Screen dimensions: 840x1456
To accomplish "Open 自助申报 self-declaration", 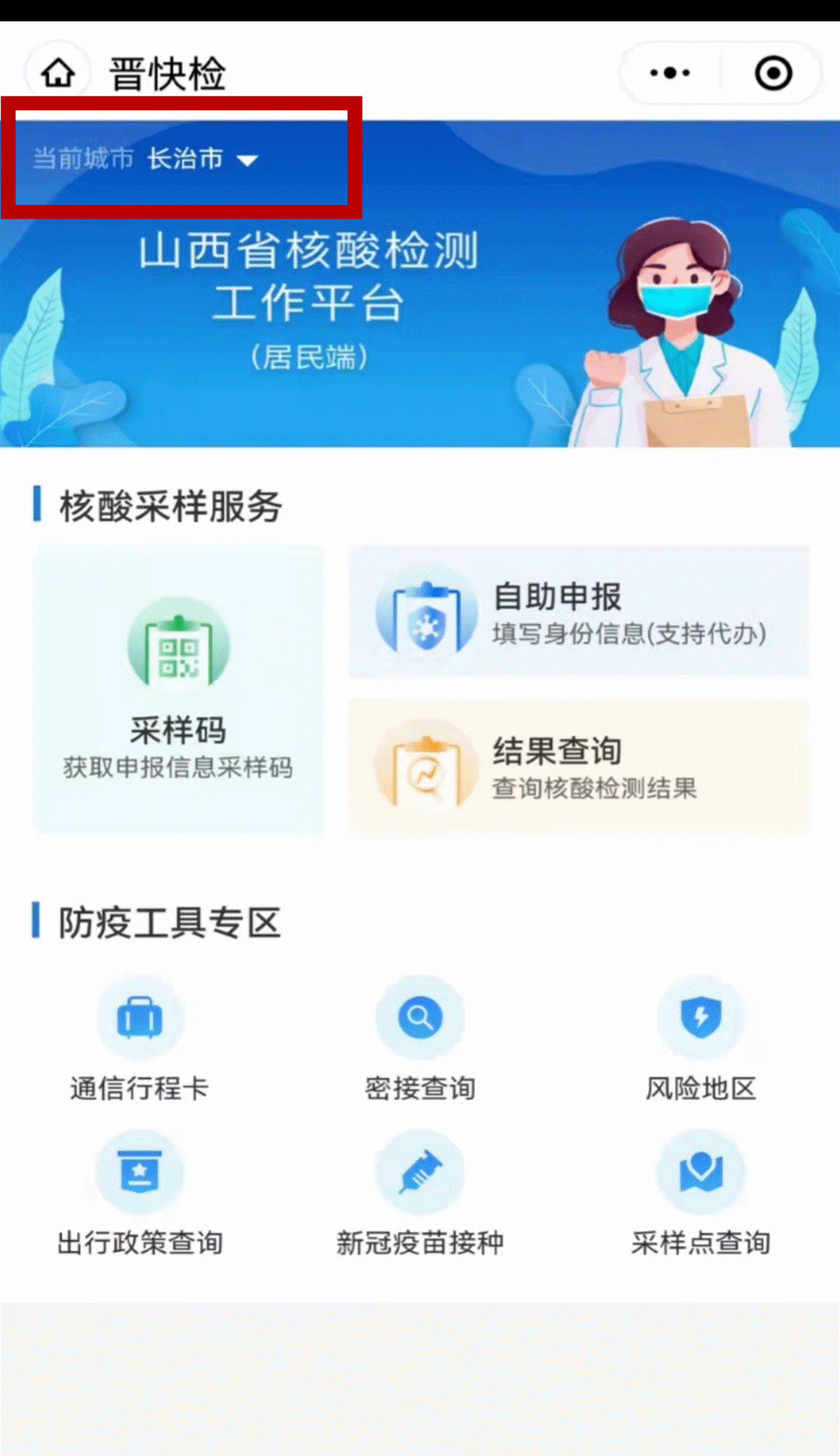I will pyautogui.click(x=579, y=613).
